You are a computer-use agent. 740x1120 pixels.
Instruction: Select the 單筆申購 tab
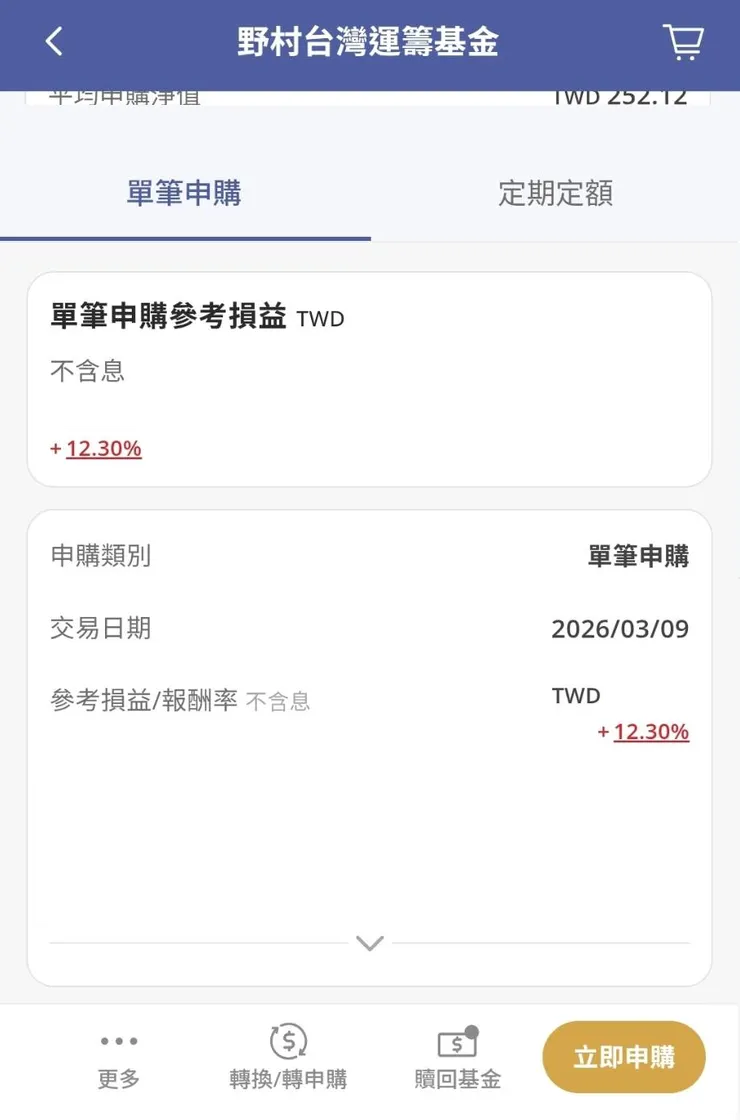[185, 195]
